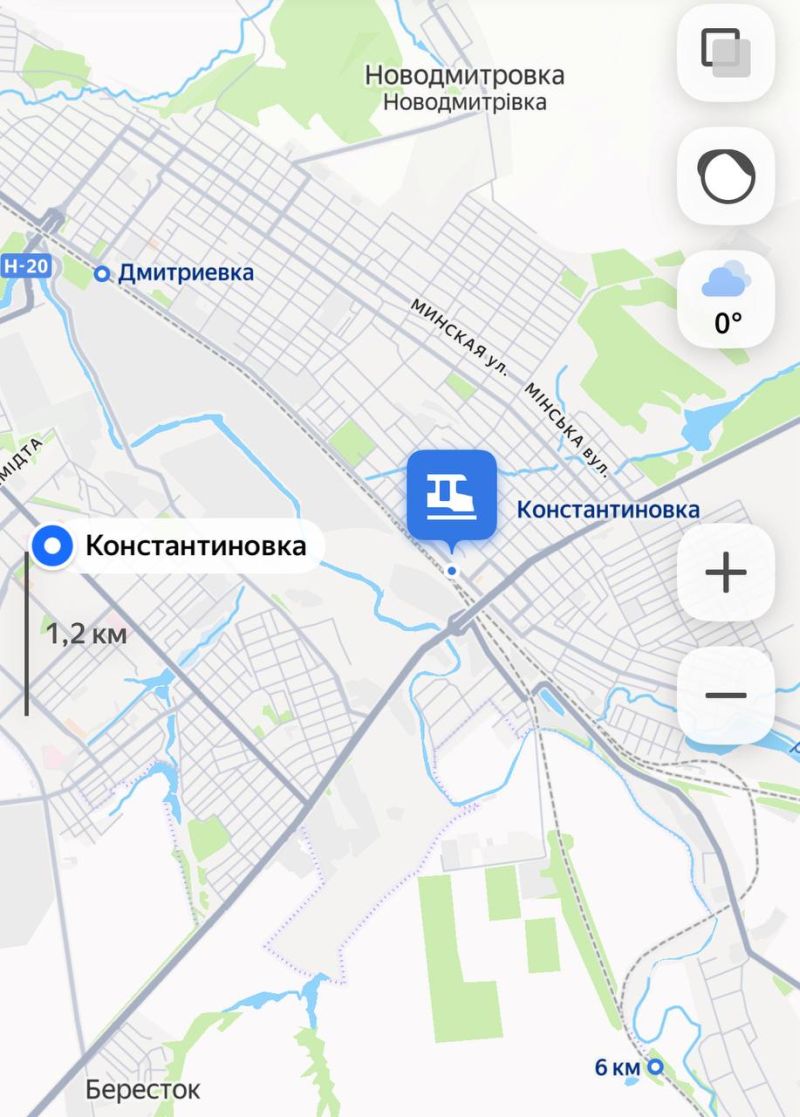Viewport: 800px width, 1117px height.
Task: Open the Alice voice assistant button
Action: click(x=726, y=177)
